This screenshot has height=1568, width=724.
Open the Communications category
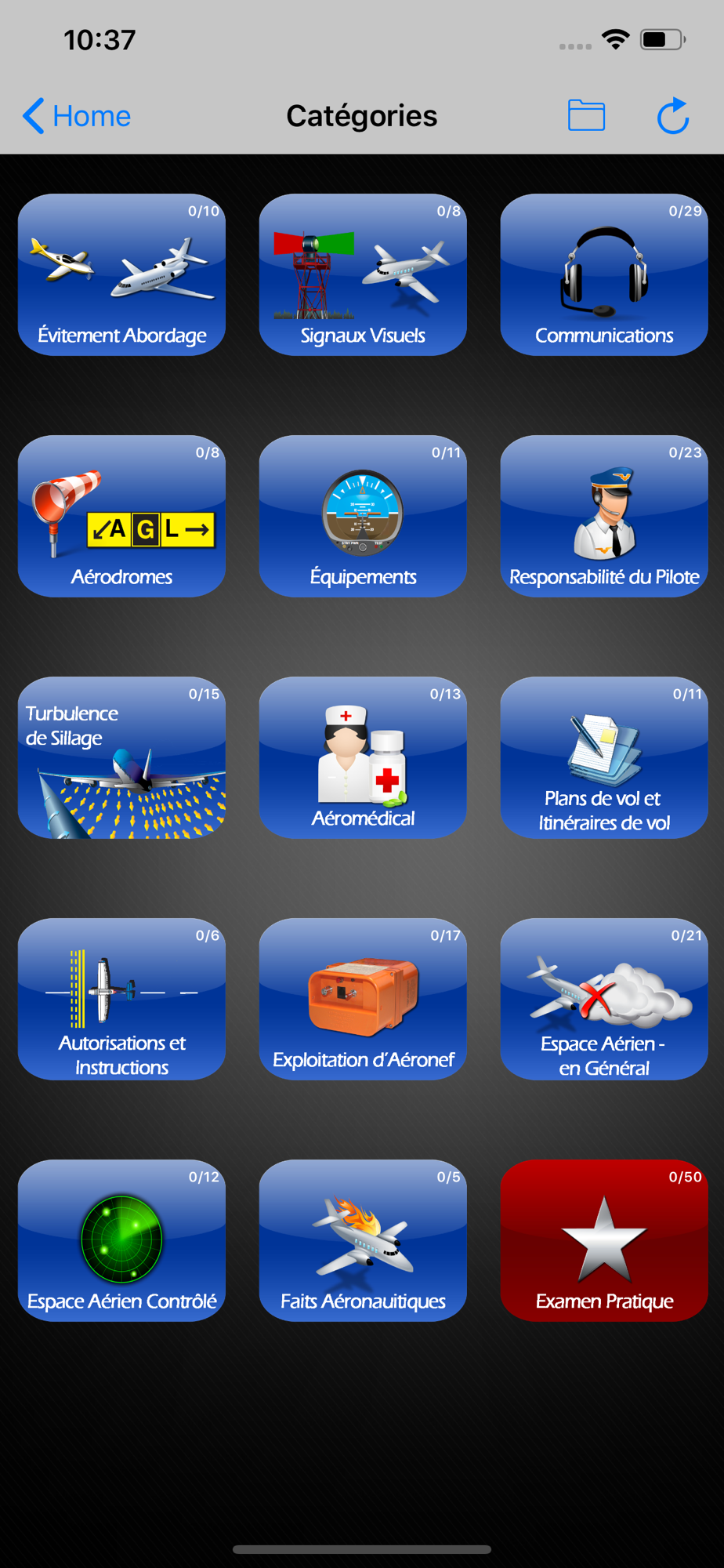click(604, 275)
